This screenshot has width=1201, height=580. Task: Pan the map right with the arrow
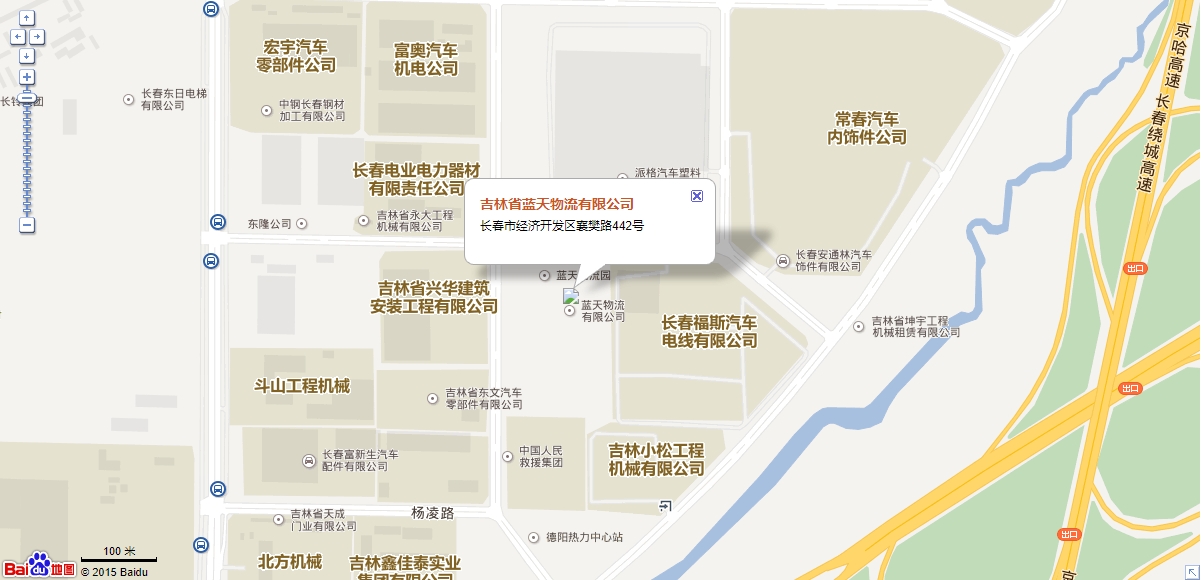37,37
